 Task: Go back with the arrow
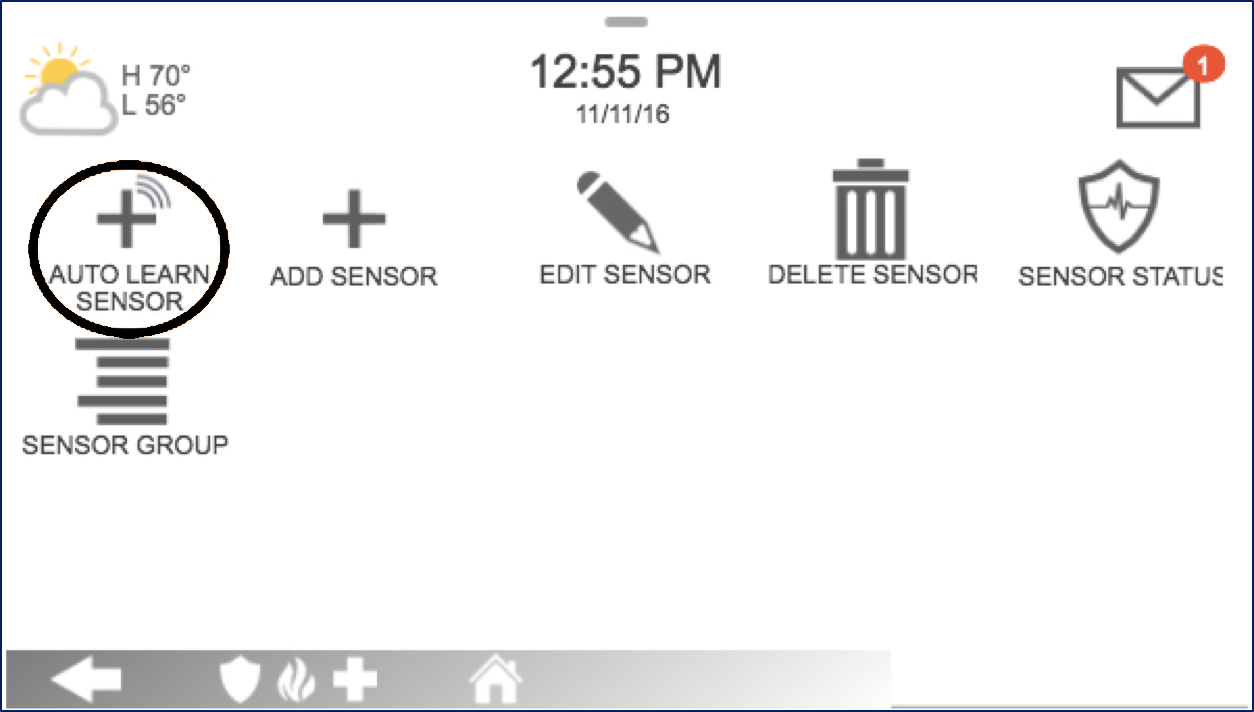click(x=87, y=681)
